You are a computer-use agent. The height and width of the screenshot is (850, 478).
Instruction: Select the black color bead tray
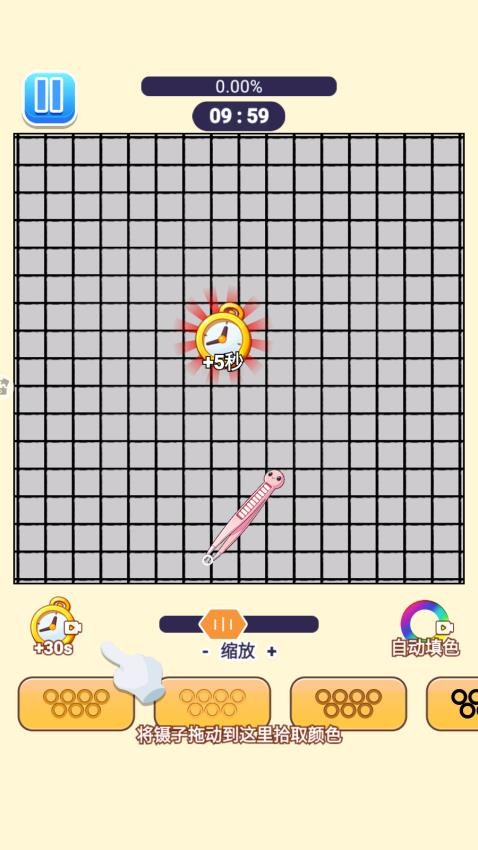[453, 704]
